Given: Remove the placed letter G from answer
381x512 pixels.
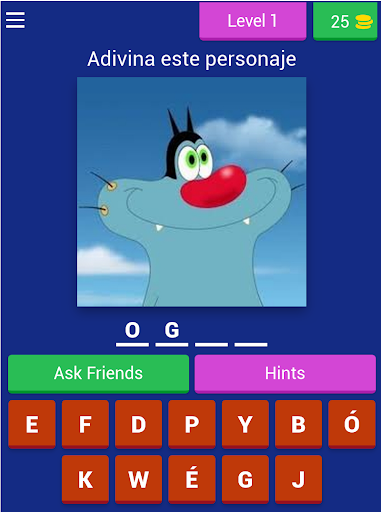Looking at the screenshot, I should pyautogui.click(x=172, y=330).
